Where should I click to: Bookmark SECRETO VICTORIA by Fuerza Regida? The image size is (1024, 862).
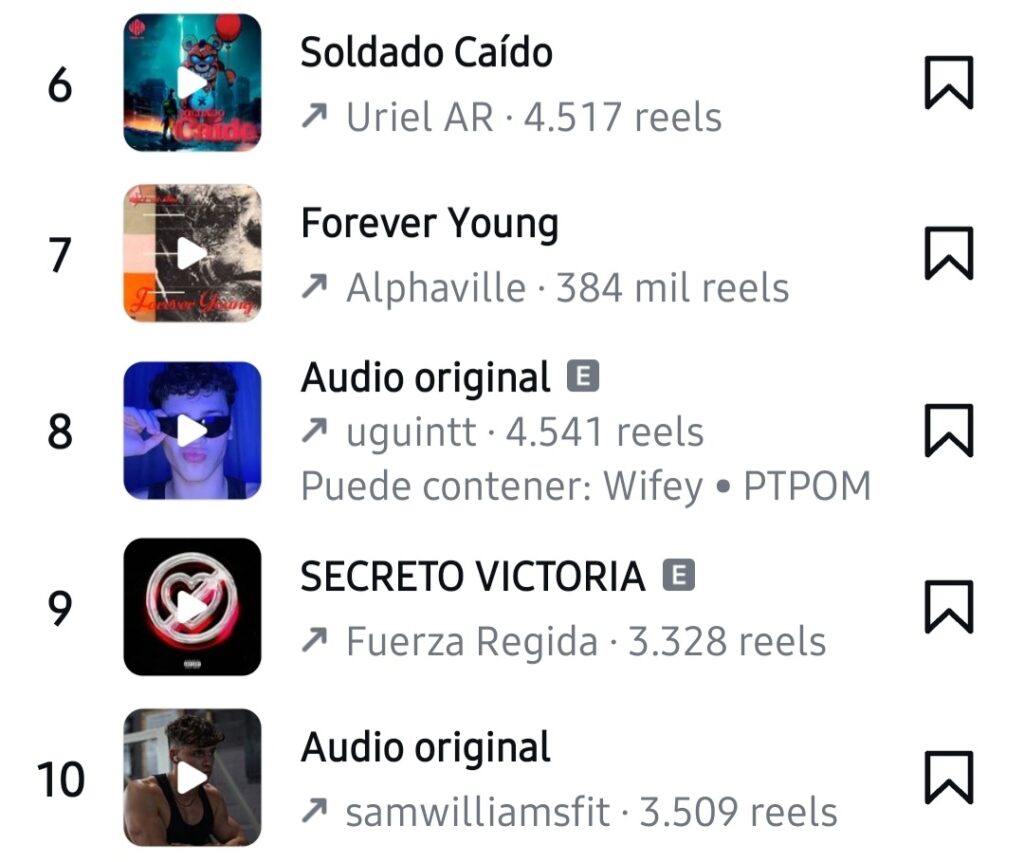tap(947, 607)
